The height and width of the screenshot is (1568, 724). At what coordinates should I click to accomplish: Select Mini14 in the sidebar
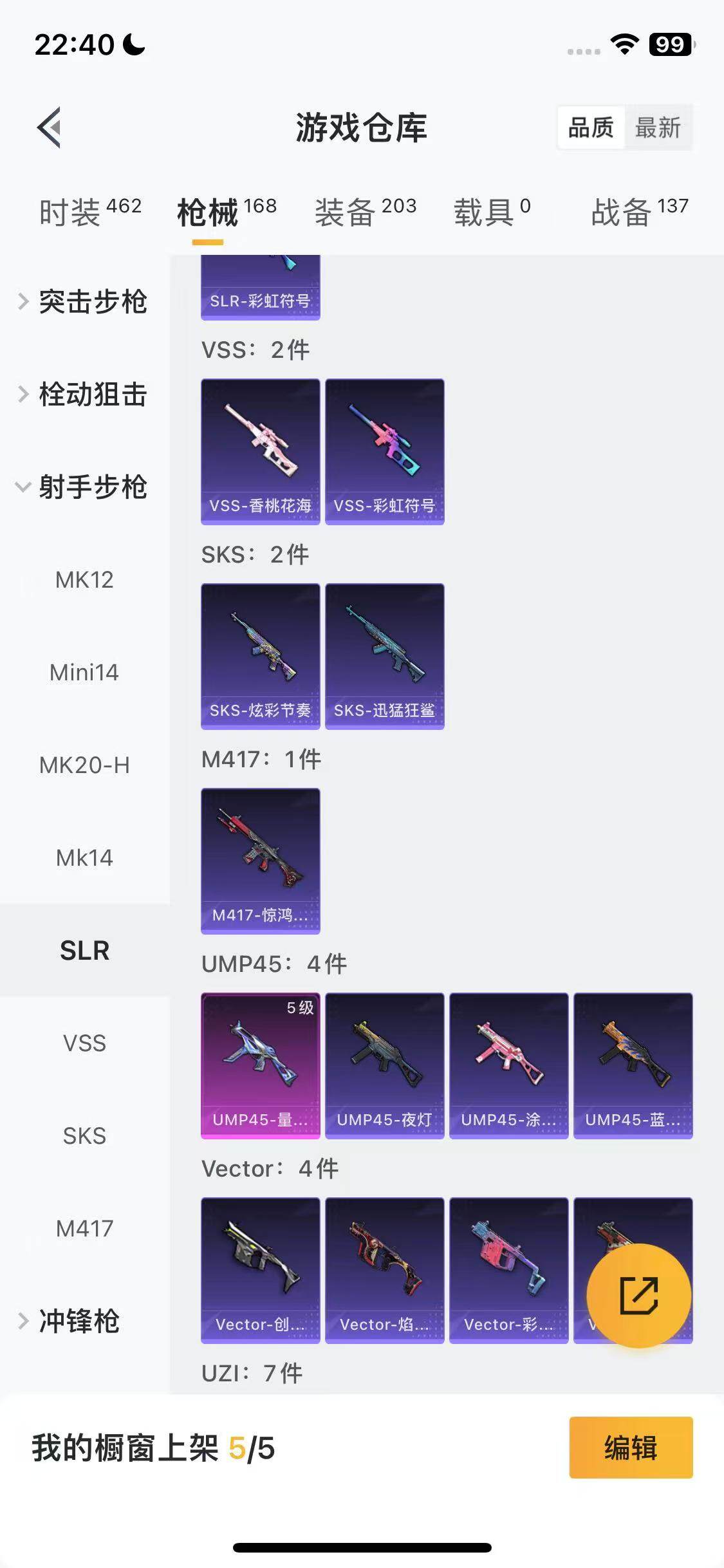point(84,672)
